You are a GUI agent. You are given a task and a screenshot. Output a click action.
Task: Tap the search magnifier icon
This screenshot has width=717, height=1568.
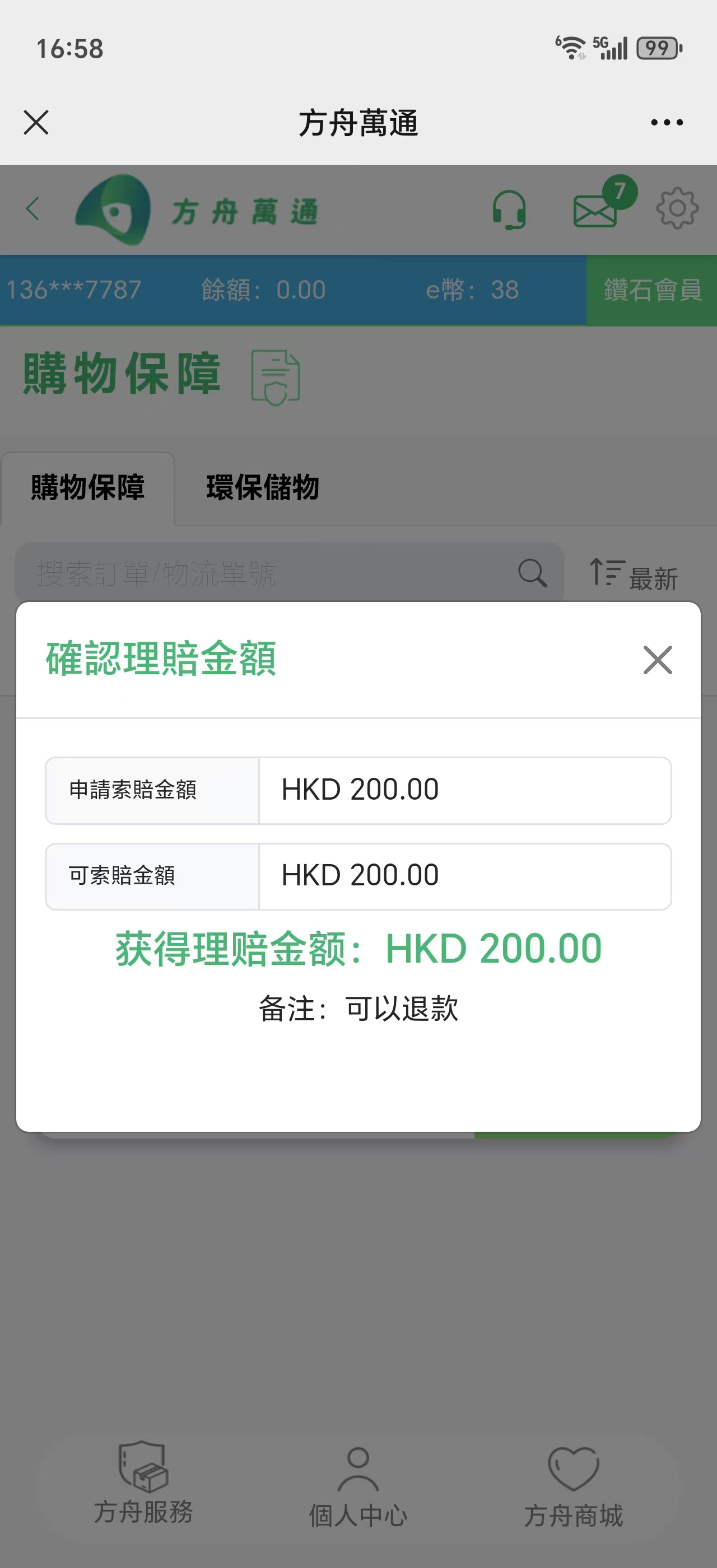click(533, 573)
